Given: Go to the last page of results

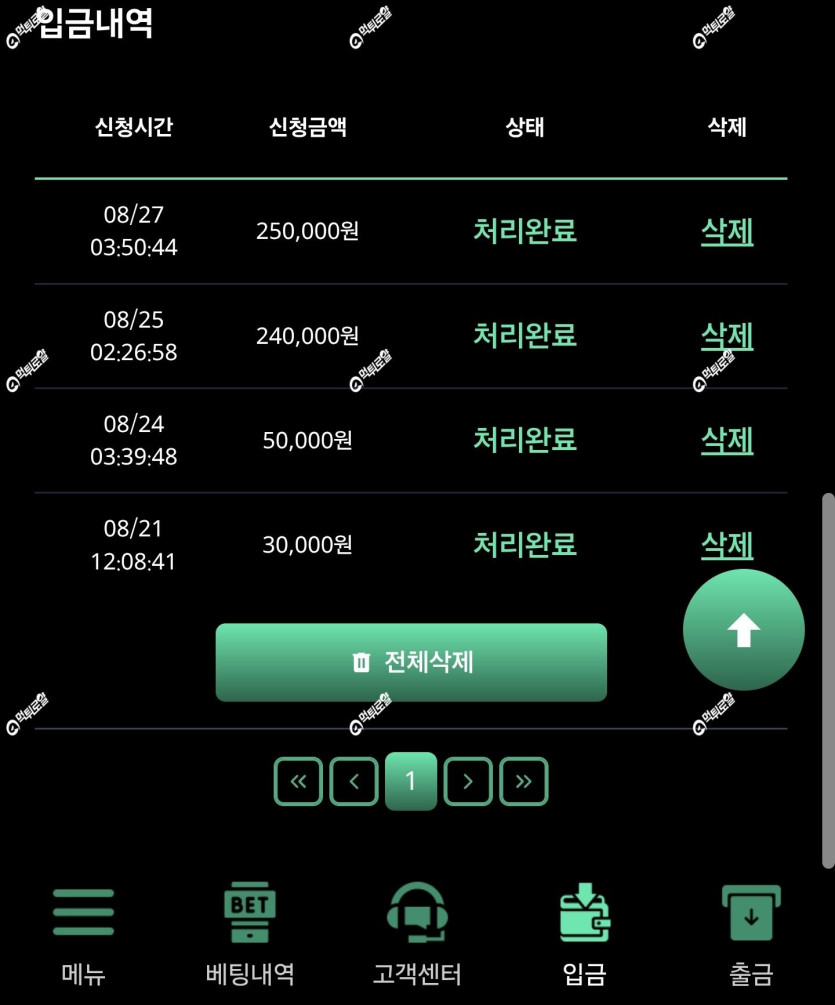Looking at the screenshot, I should (x=524, y=781).
